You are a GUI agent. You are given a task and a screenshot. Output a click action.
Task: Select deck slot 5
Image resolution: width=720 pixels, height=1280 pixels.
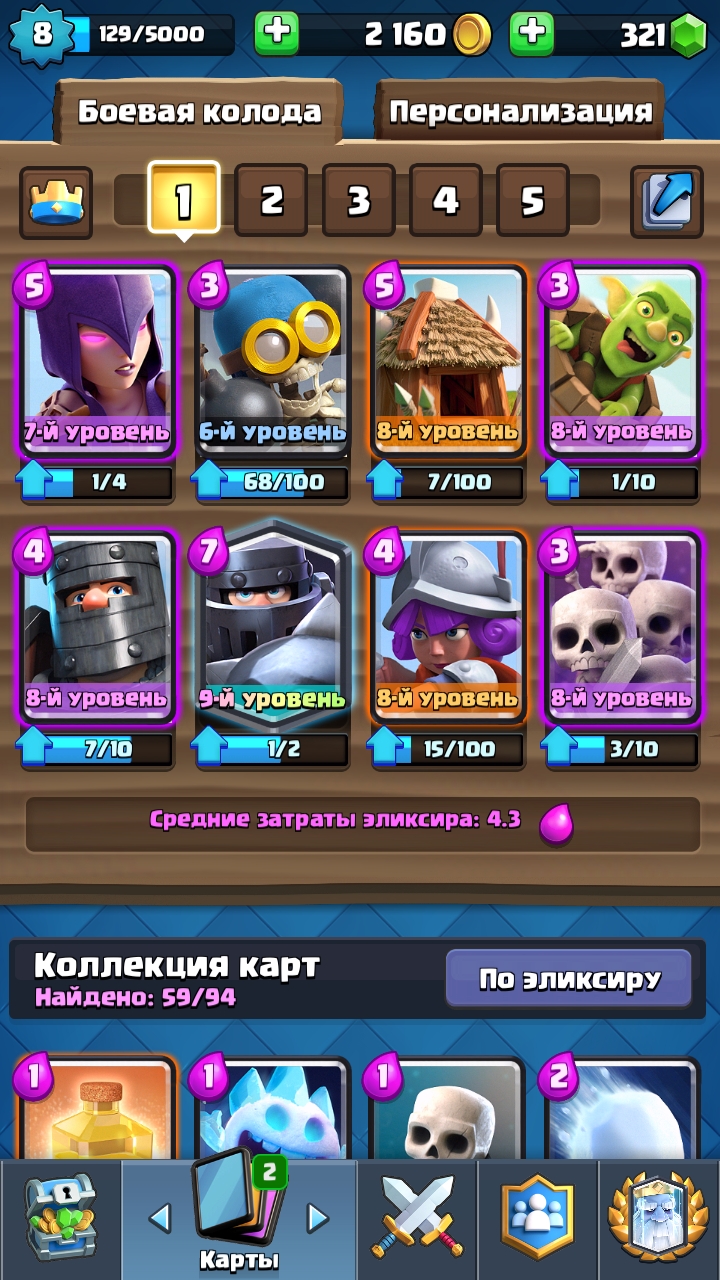[x=532, y=200]
